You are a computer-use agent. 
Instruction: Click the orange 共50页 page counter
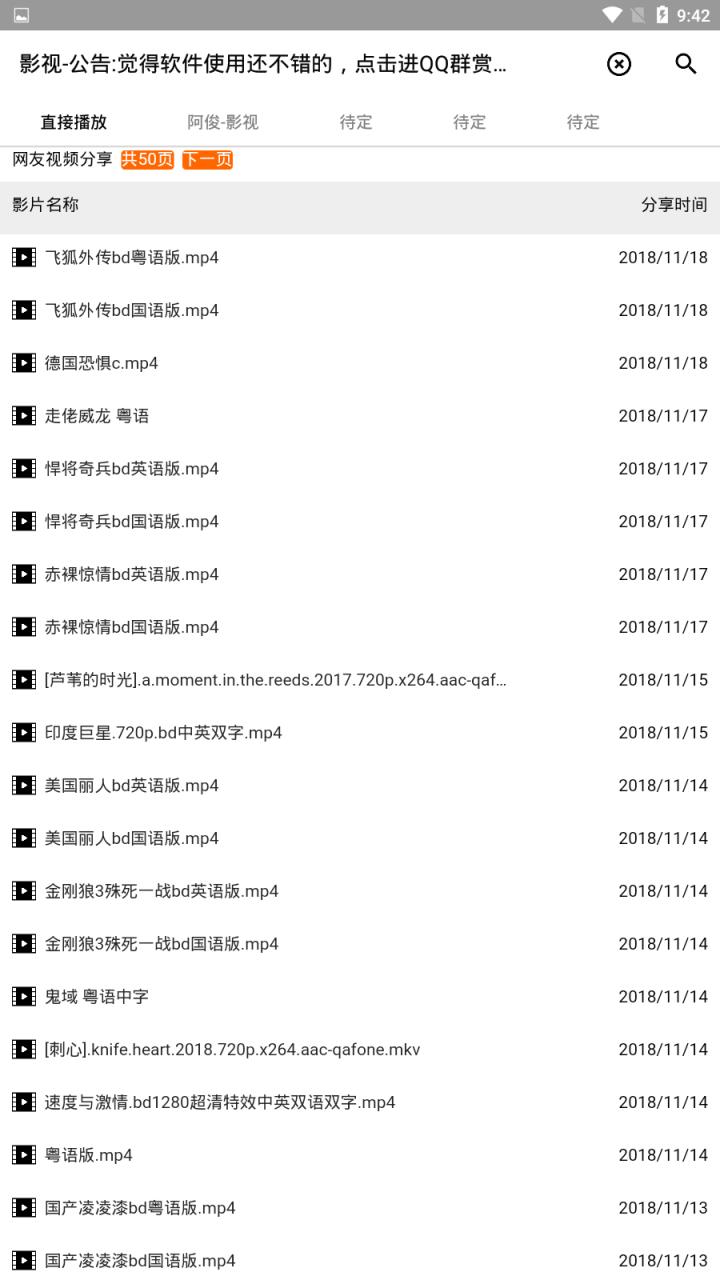146,160
